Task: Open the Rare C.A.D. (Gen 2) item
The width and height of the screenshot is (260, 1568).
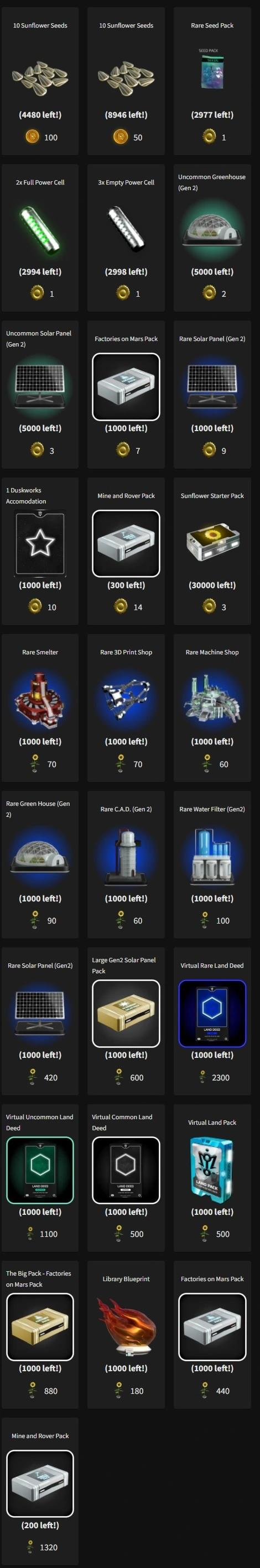Action: pyautogui.click(x=126, y=864)
